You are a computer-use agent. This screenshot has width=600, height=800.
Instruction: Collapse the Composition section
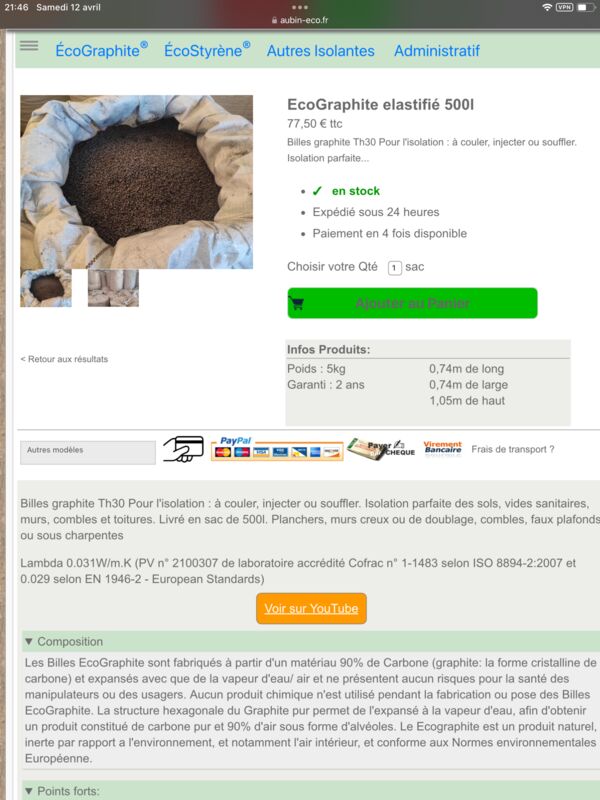pos(70,641)
